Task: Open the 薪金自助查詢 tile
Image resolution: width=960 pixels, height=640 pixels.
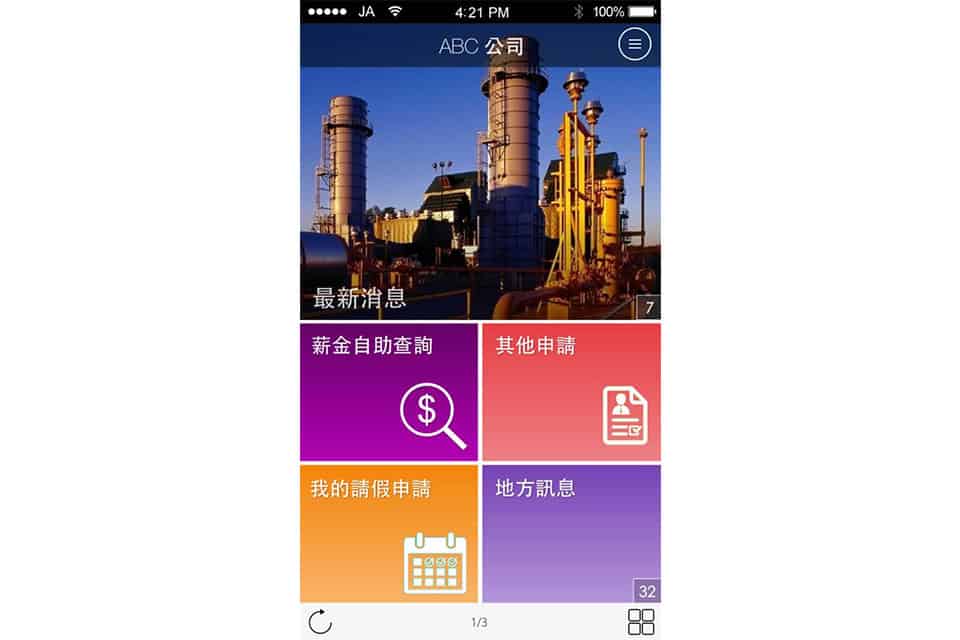Action: pos(389,392)
